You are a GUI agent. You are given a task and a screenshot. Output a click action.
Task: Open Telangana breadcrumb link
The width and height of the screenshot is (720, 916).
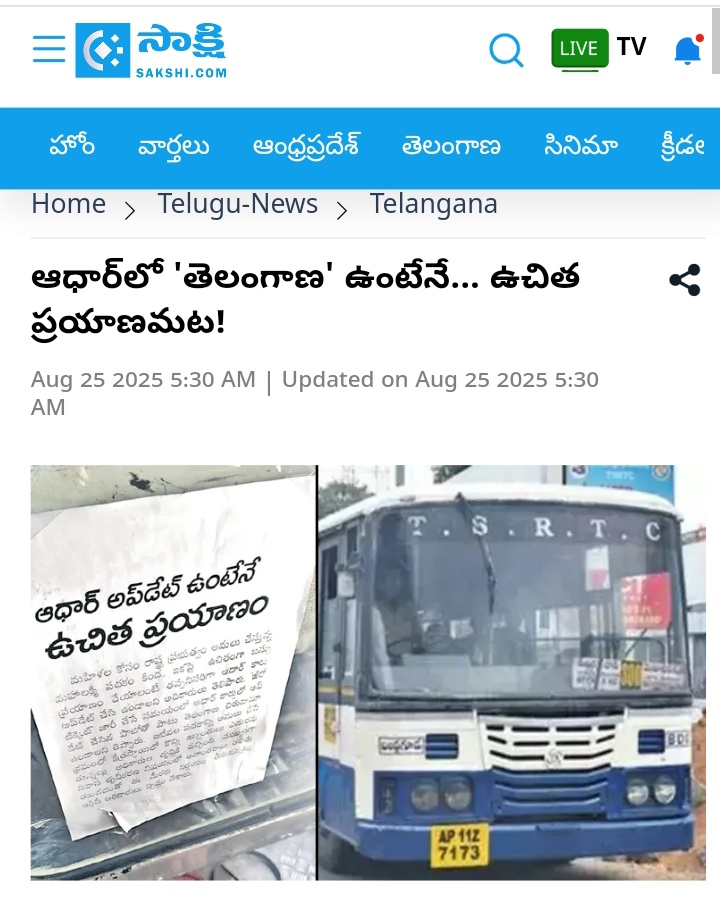(433, 204)
